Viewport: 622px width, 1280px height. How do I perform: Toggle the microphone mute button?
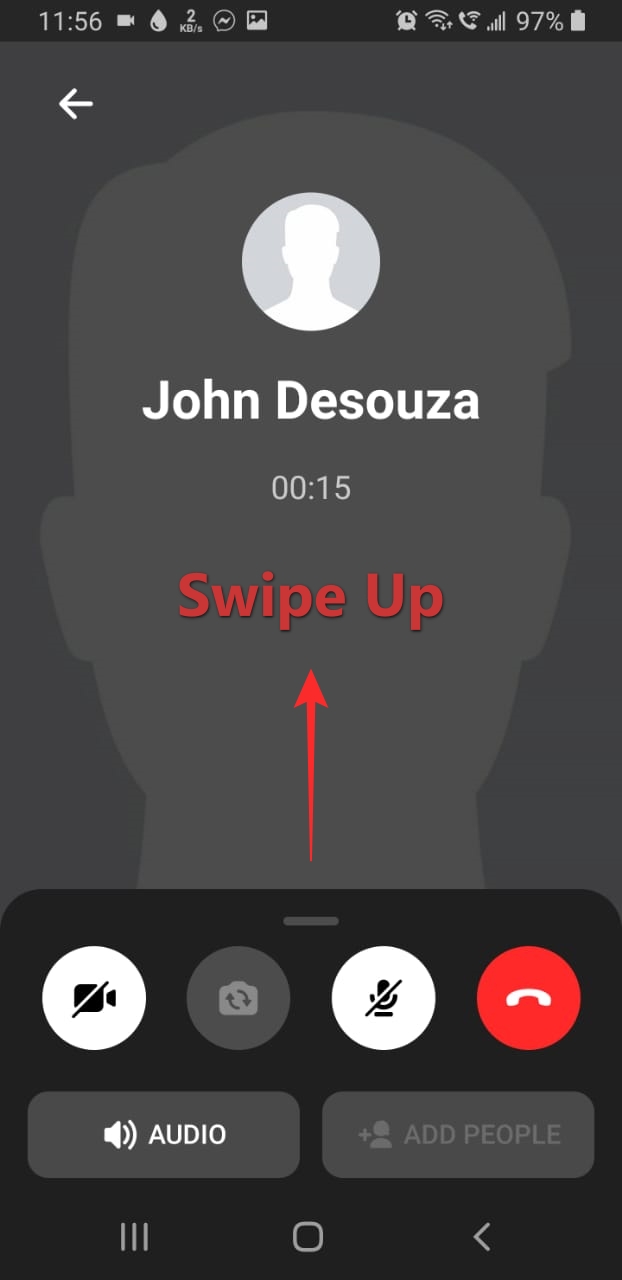(383, 998)
